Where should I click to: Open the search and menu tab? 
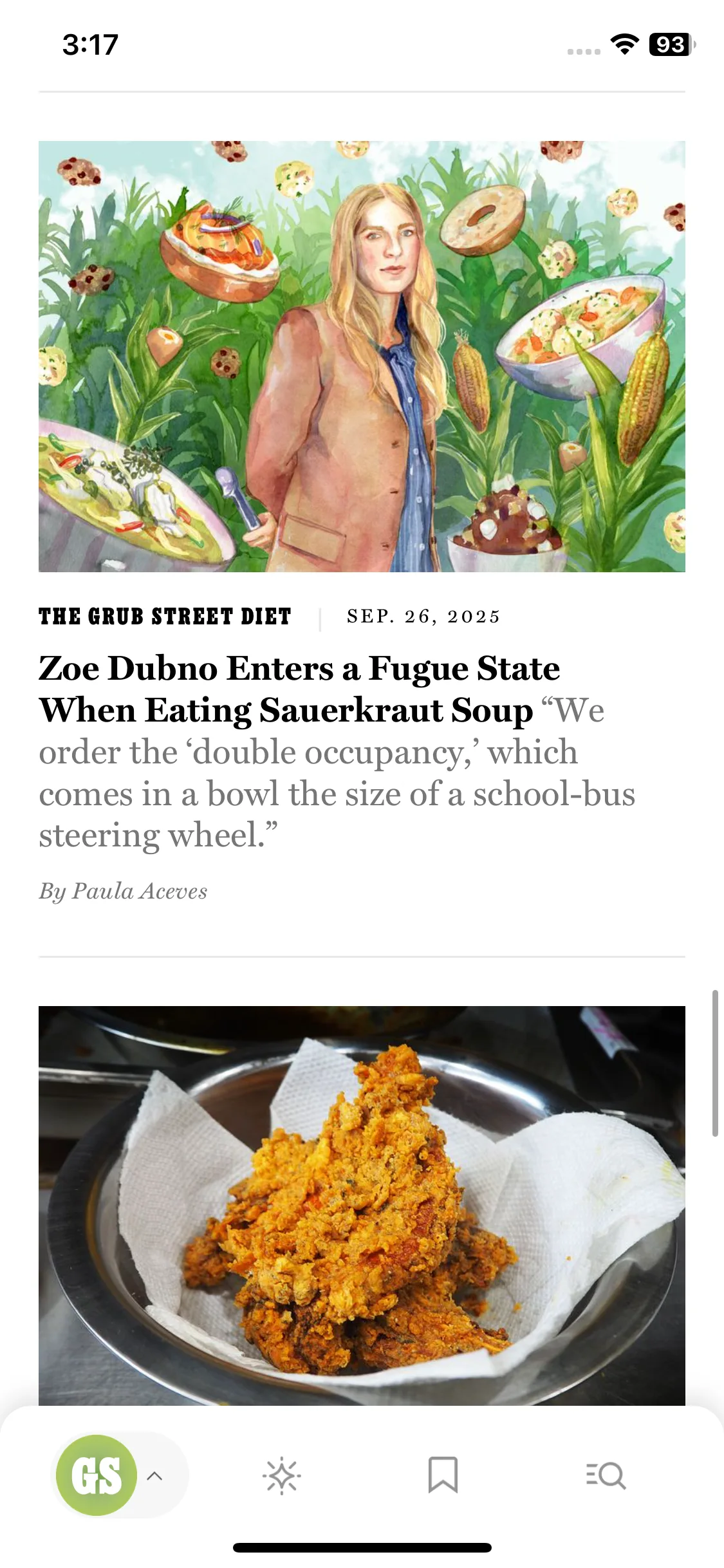point(606,1475)
